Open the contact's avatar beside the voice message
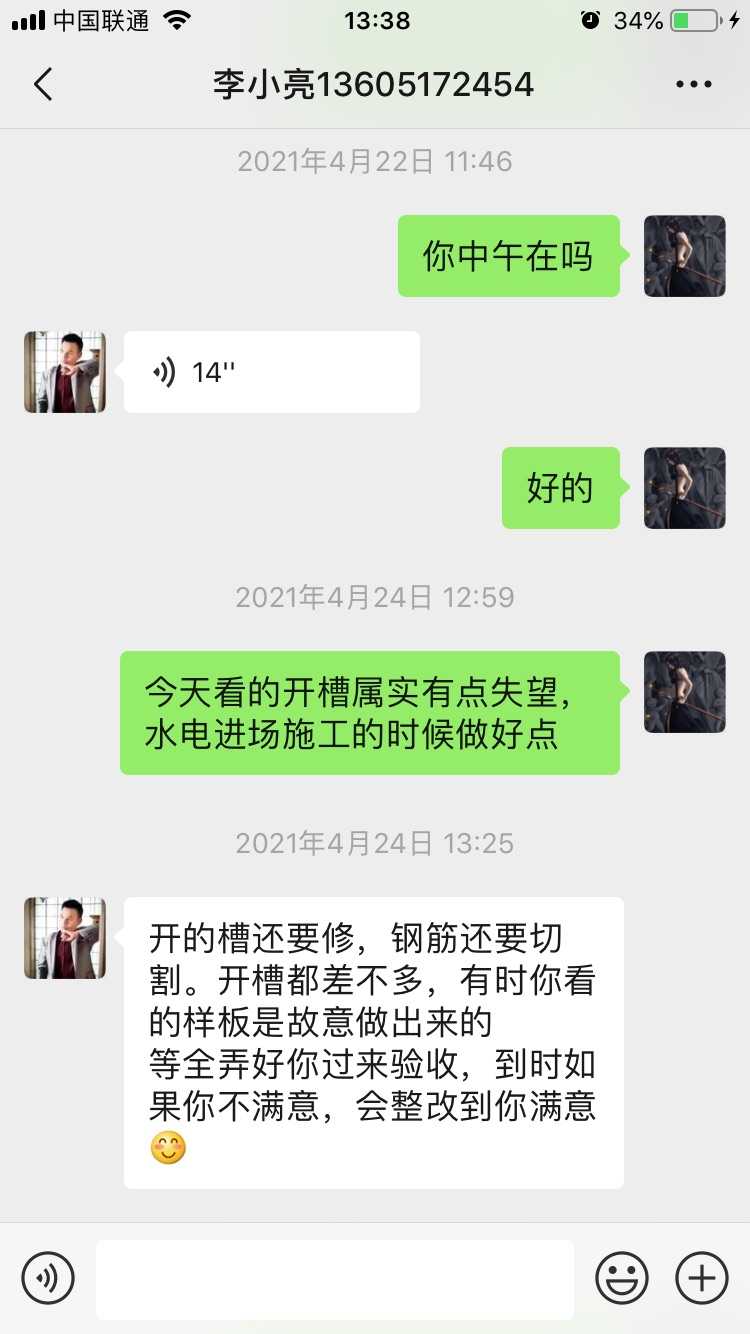Viewport: 750px width, 1334px height. [x=65, y=372]
